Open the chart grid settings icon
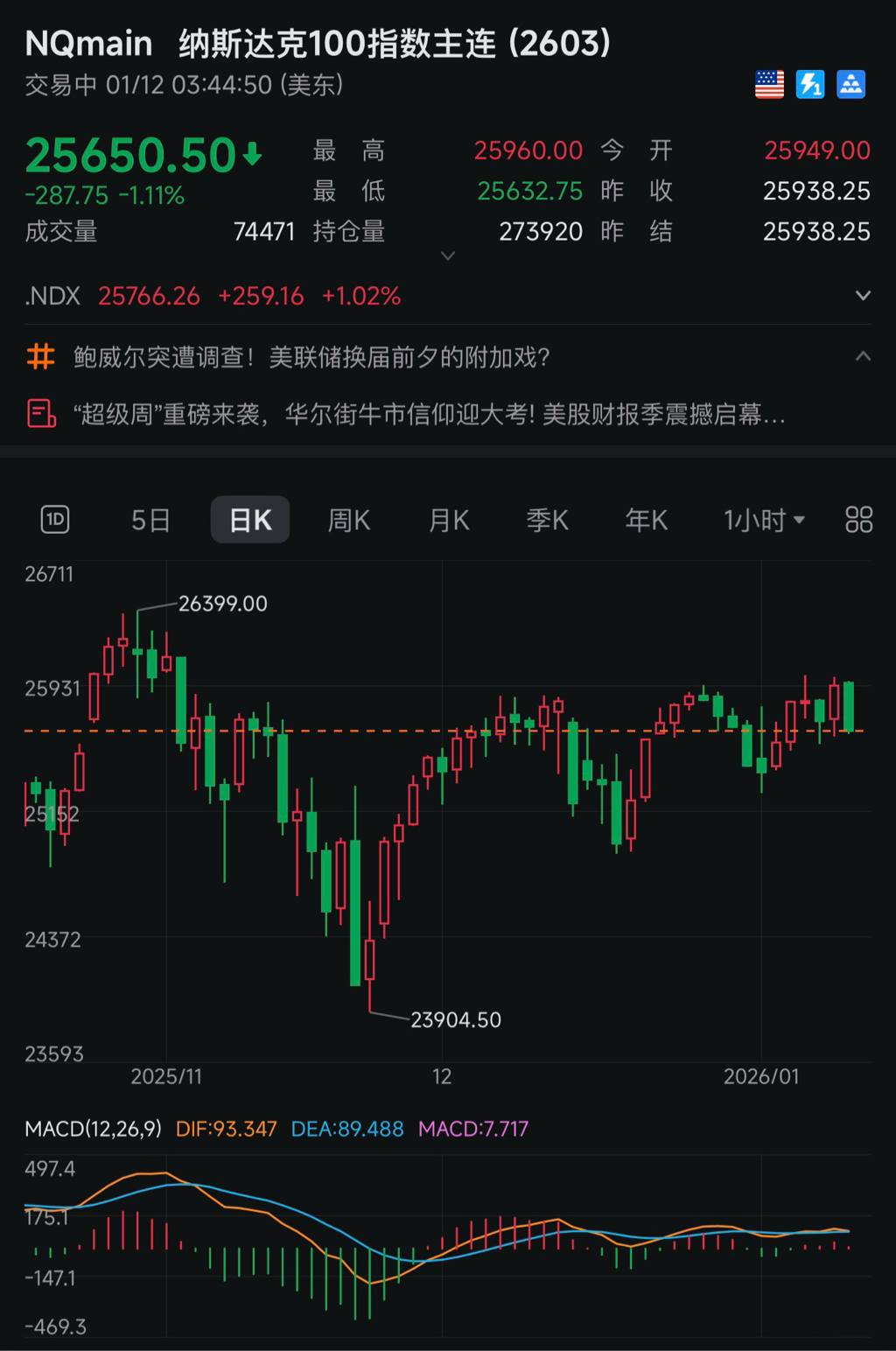The height and width of the screenshot is (1351, 896). pyautogui.click(x=858, y=520)
